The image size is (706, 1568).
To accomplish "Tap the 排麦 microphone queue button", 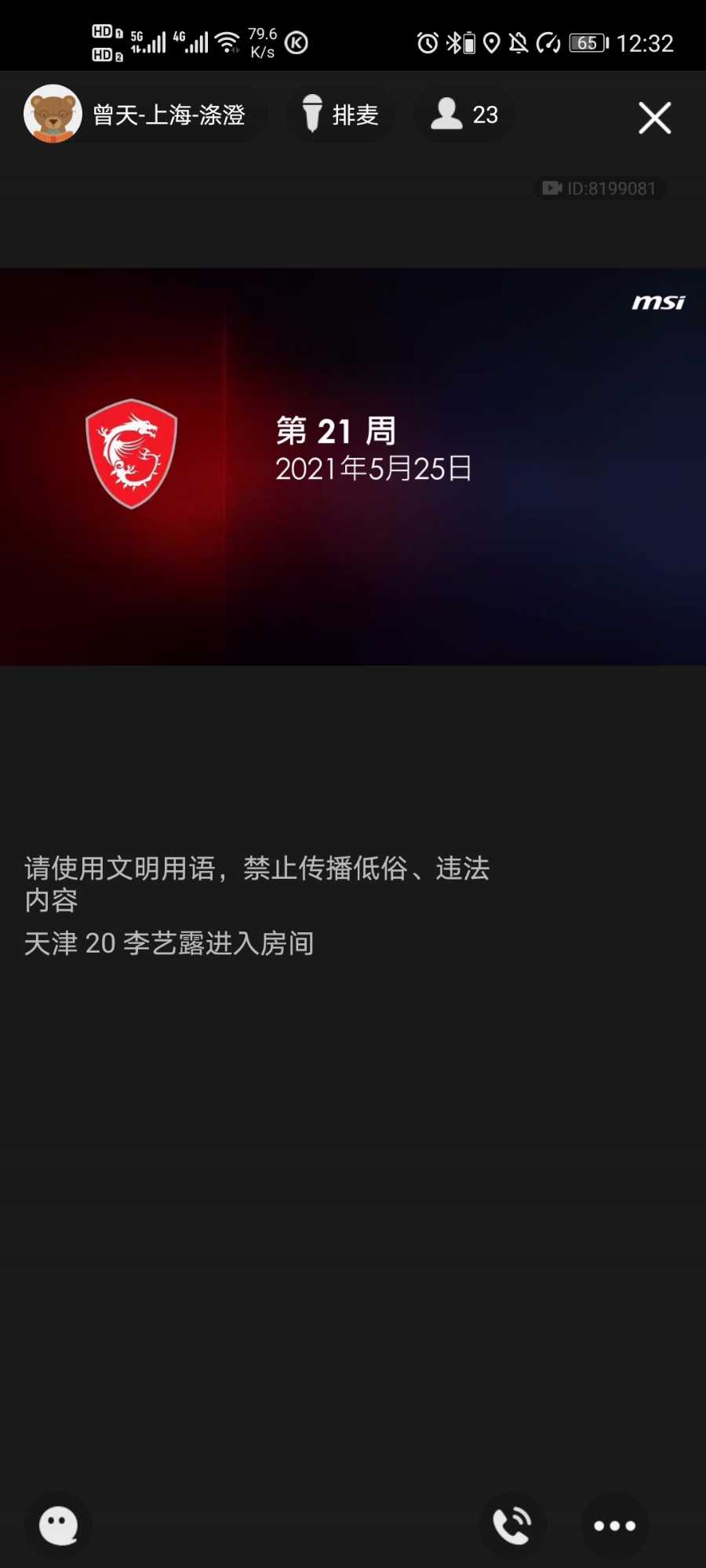I will click(340, 115).
